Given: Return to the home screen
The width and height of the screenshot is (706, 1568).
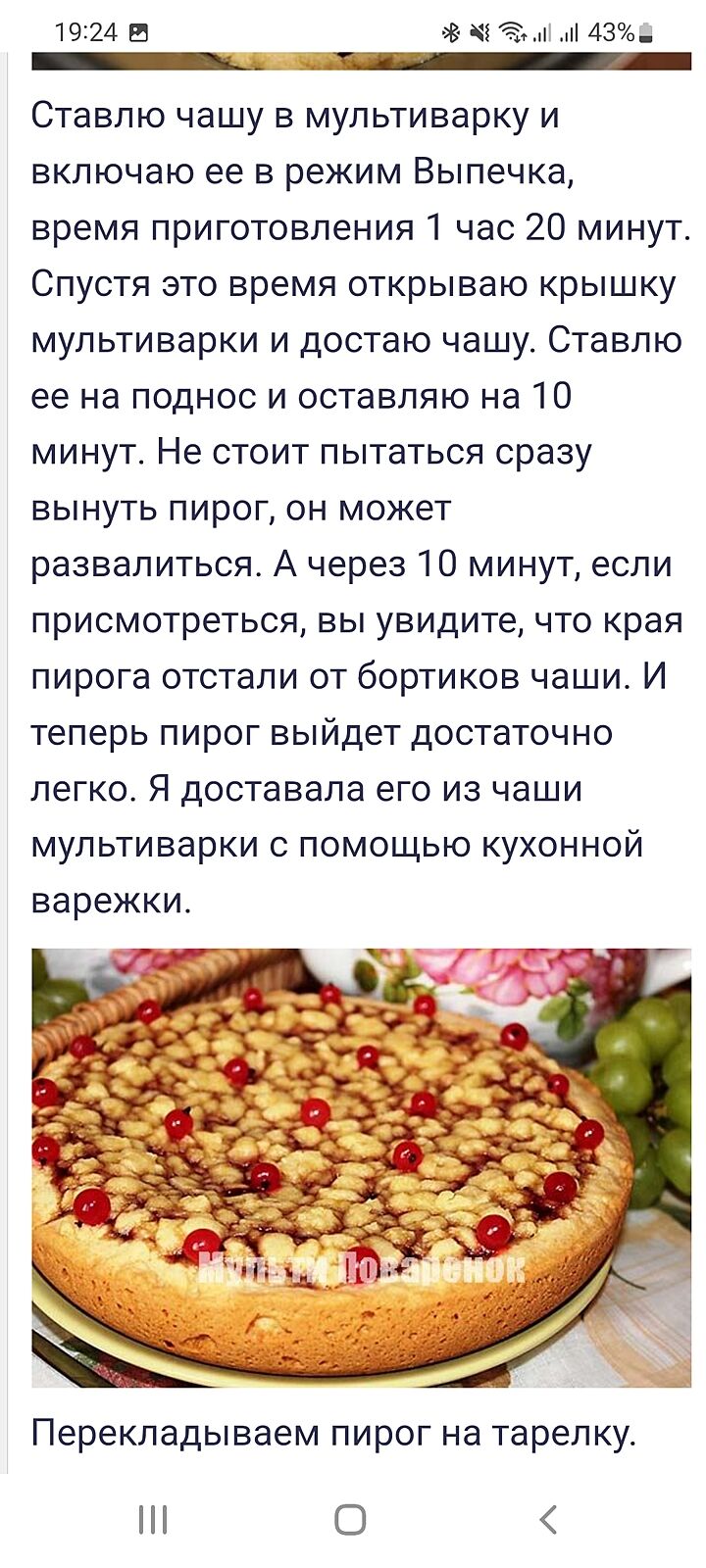Looking at the screenshot, I should pyautogui.click(x=350, y=1520).
